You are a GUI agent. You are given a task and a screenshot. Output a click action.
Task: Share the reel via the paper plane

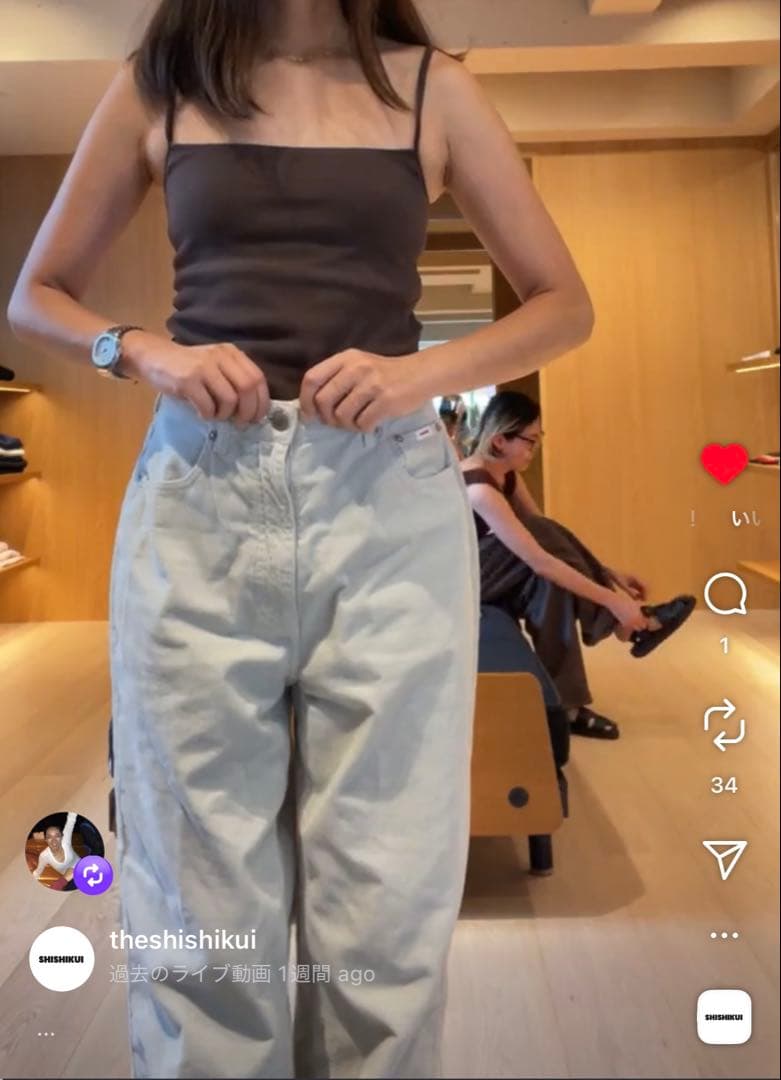pyautogui.click(x=724, y=859)
